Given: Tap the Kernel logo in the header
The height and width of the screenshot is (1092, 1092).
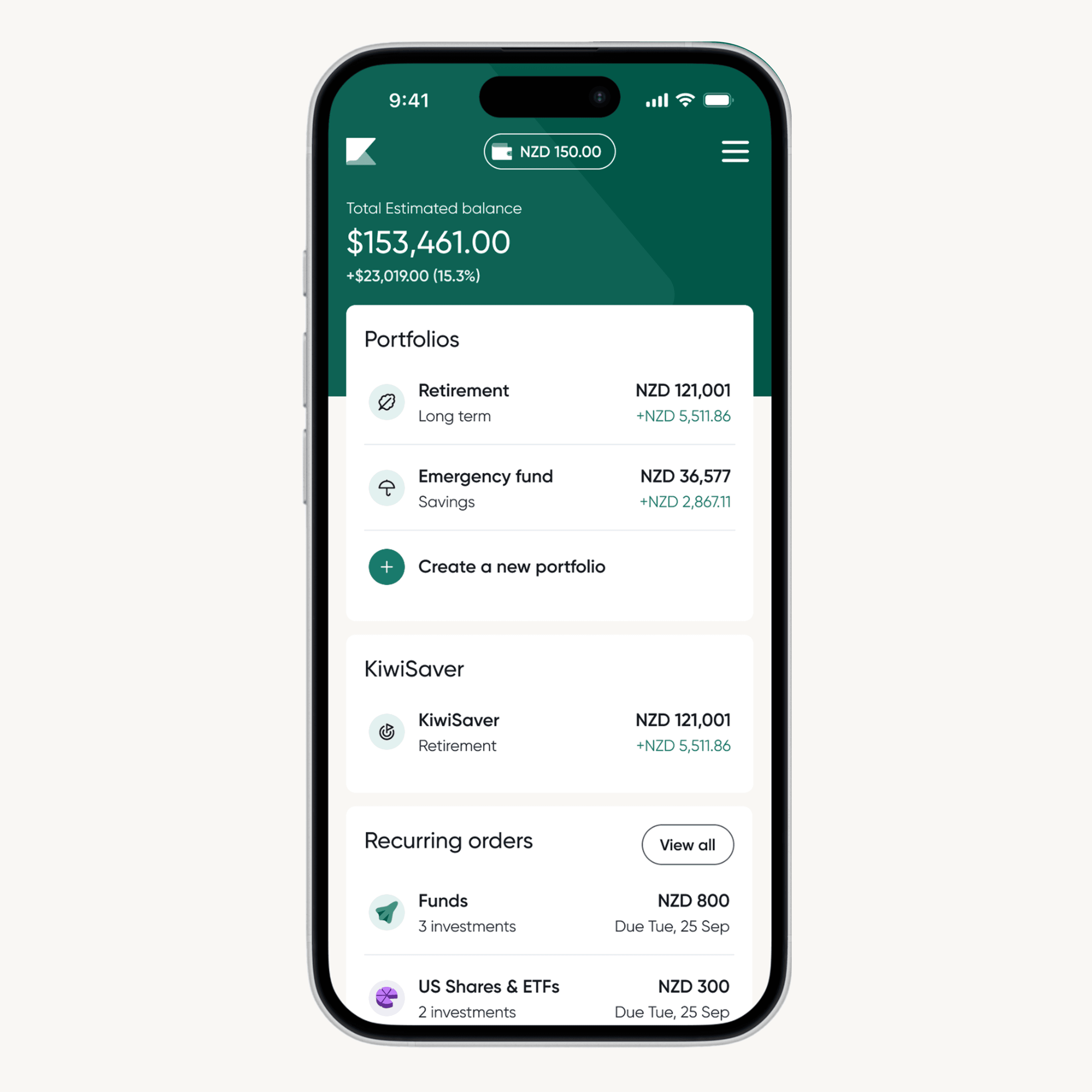Looking at the screenshot, I should 361,151.
